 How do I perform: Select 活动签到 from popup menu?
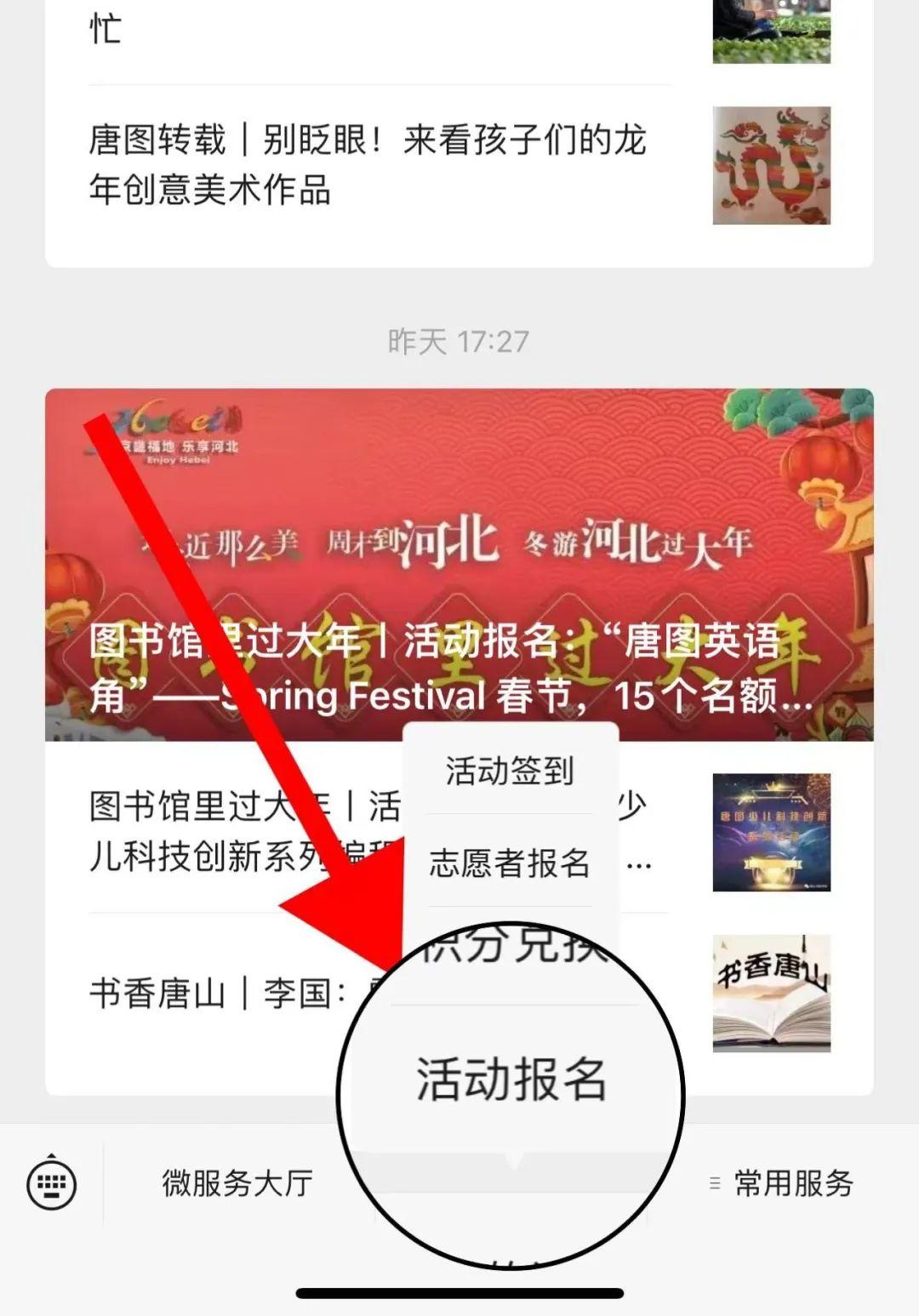510,771
